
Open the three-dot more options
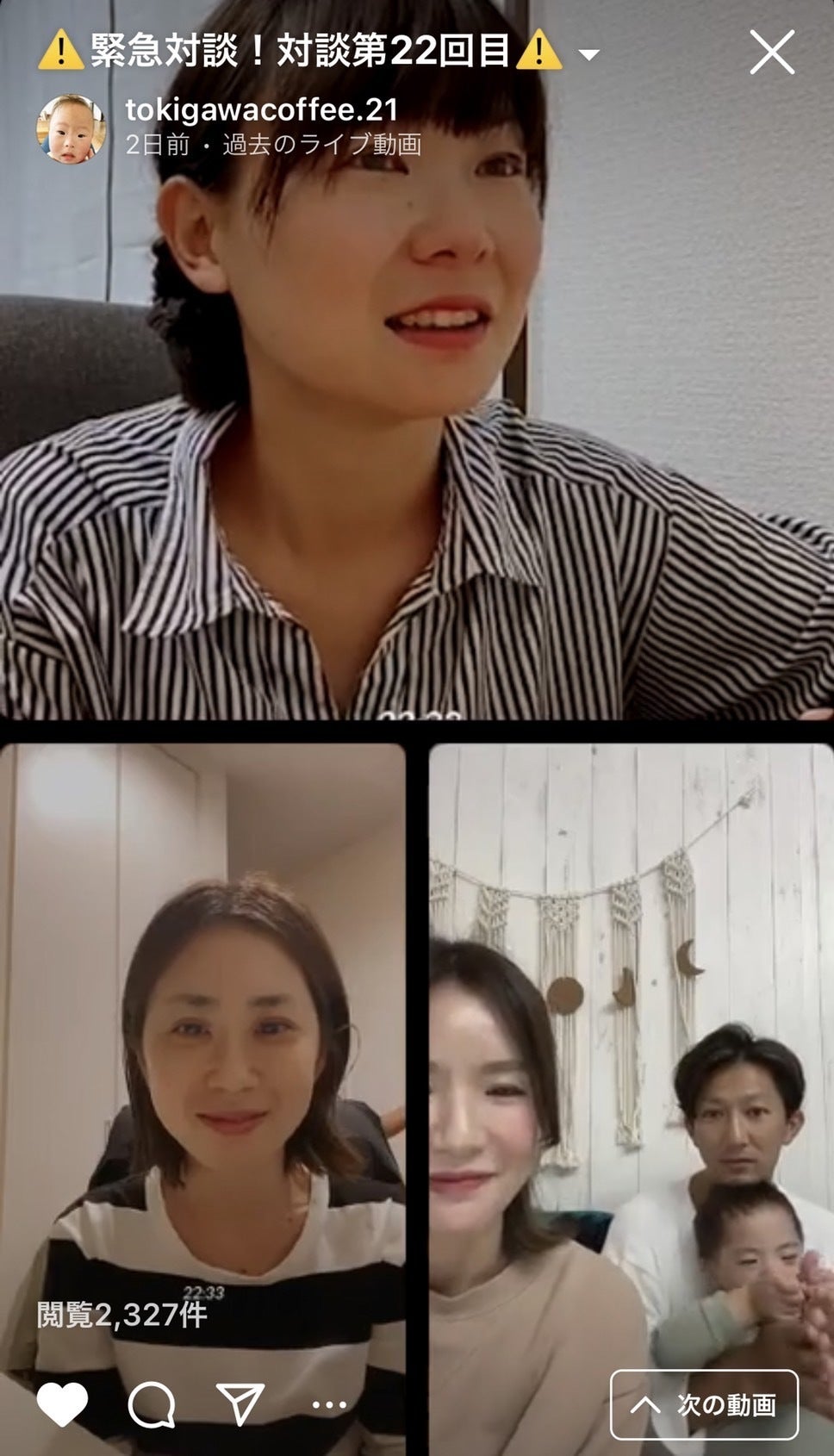(x=328, y=1405)
